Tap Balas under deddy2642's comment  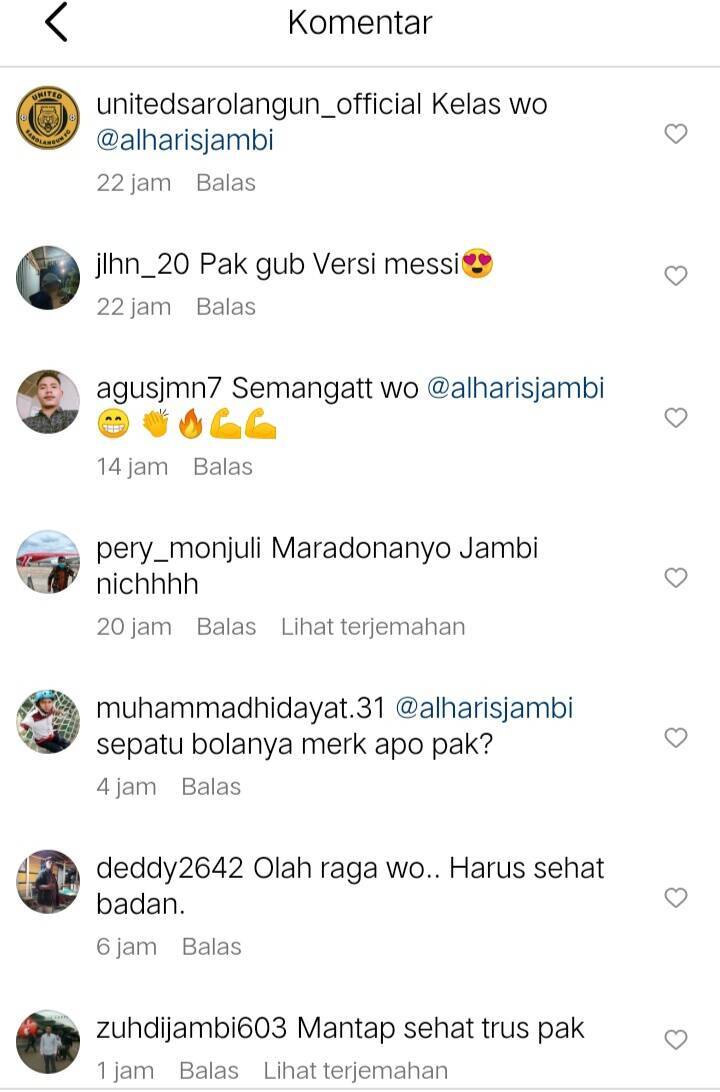coord(211,947)
